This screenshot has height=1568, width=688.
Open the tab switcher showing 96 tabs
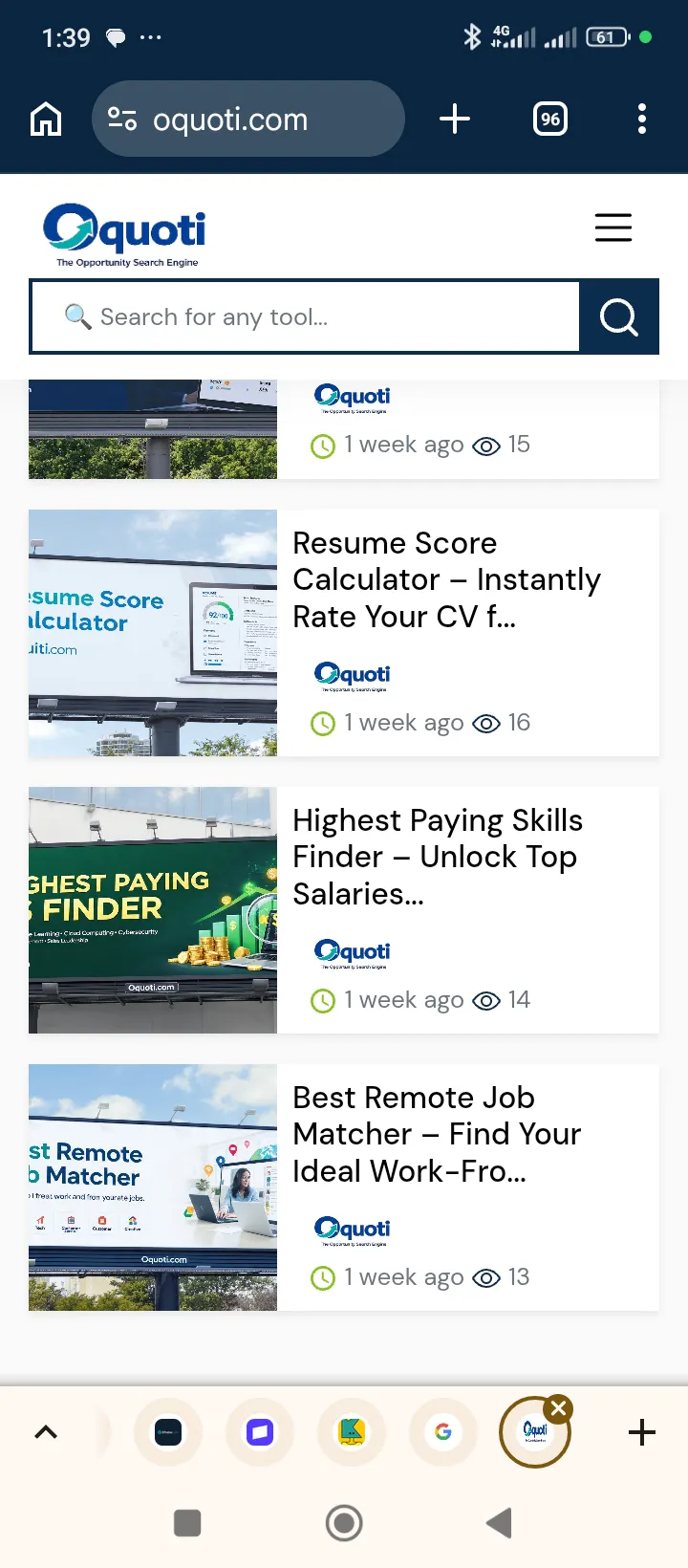[550, 119]
